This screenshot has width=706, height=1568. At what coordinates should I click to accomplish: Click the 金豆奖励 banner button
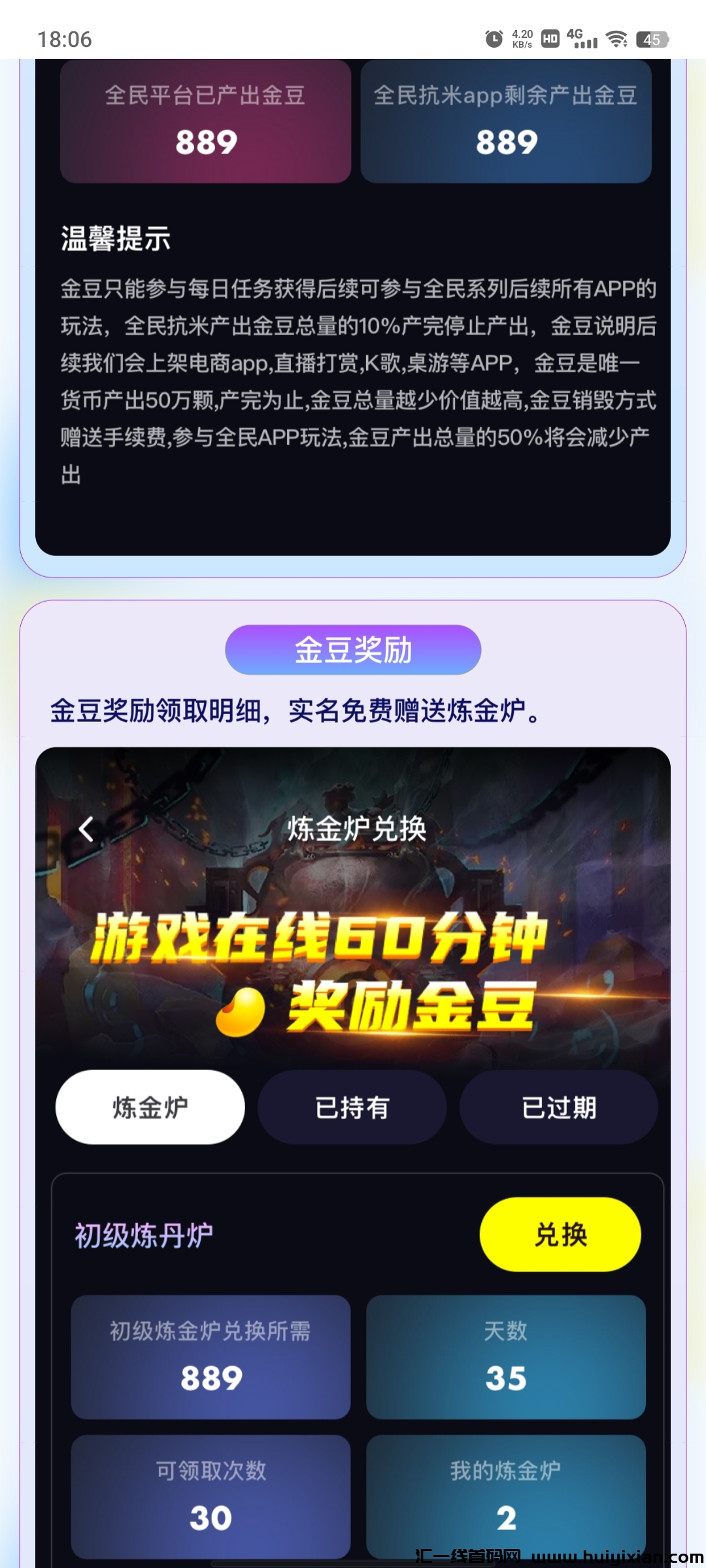coord(353,649)
